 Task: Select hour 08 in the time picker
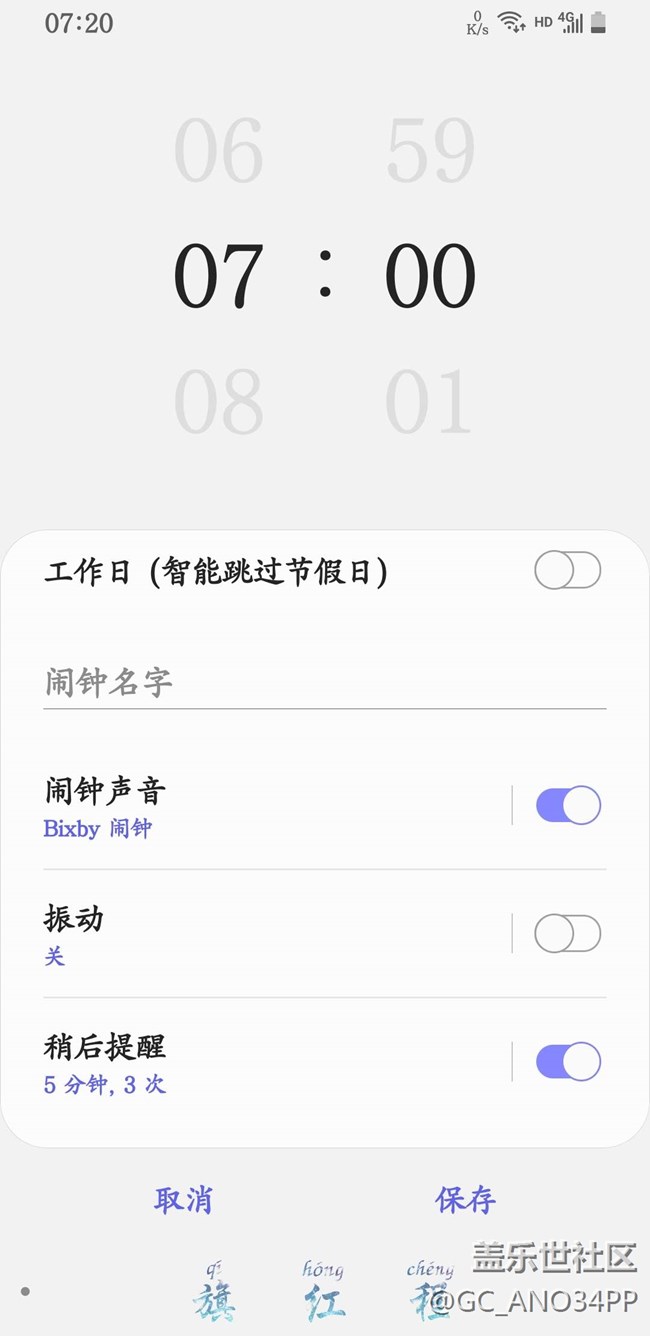[219, 401]
